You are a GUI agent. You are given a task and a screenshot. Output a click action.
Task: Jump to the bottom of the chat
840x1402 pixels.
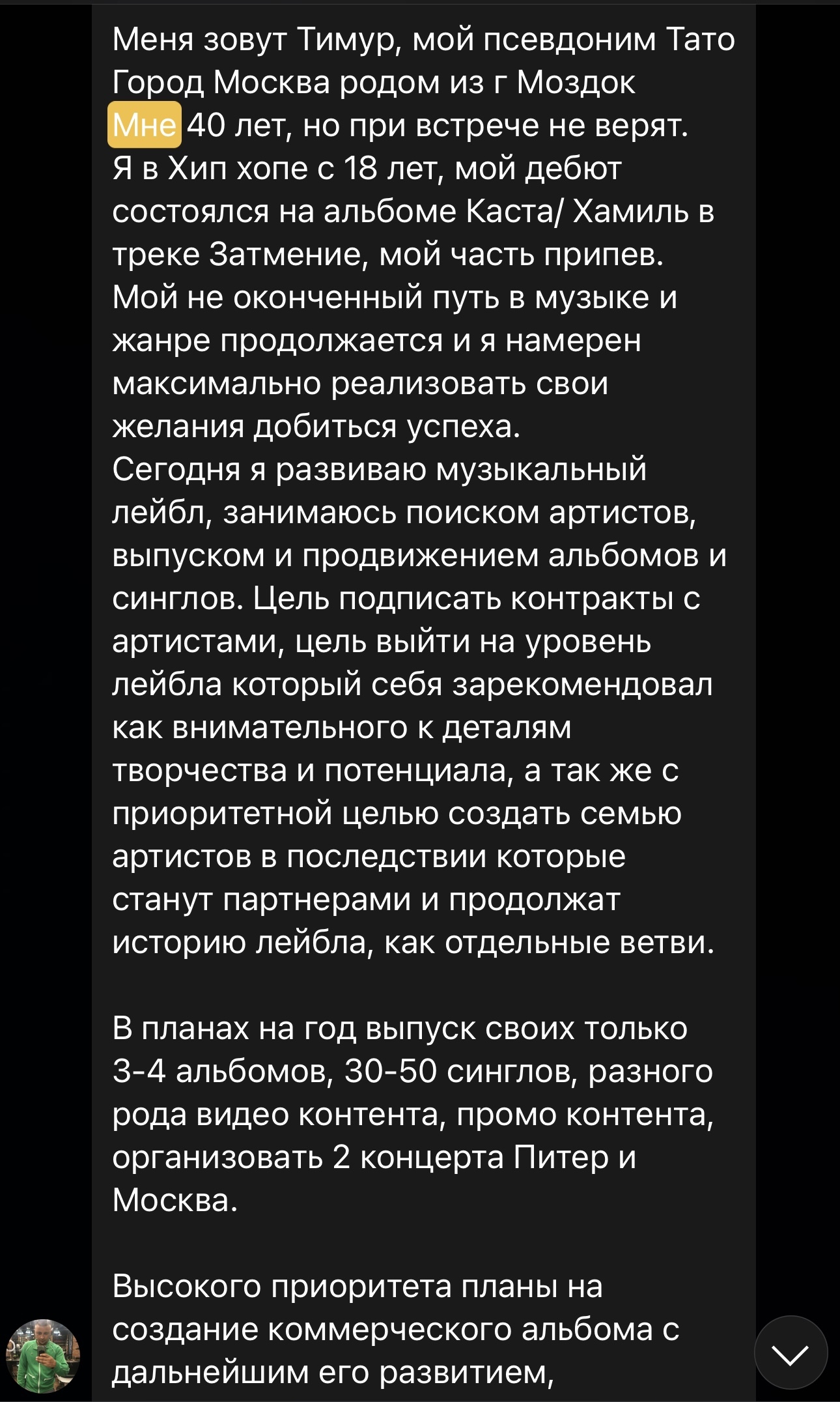click(791, 1353)
